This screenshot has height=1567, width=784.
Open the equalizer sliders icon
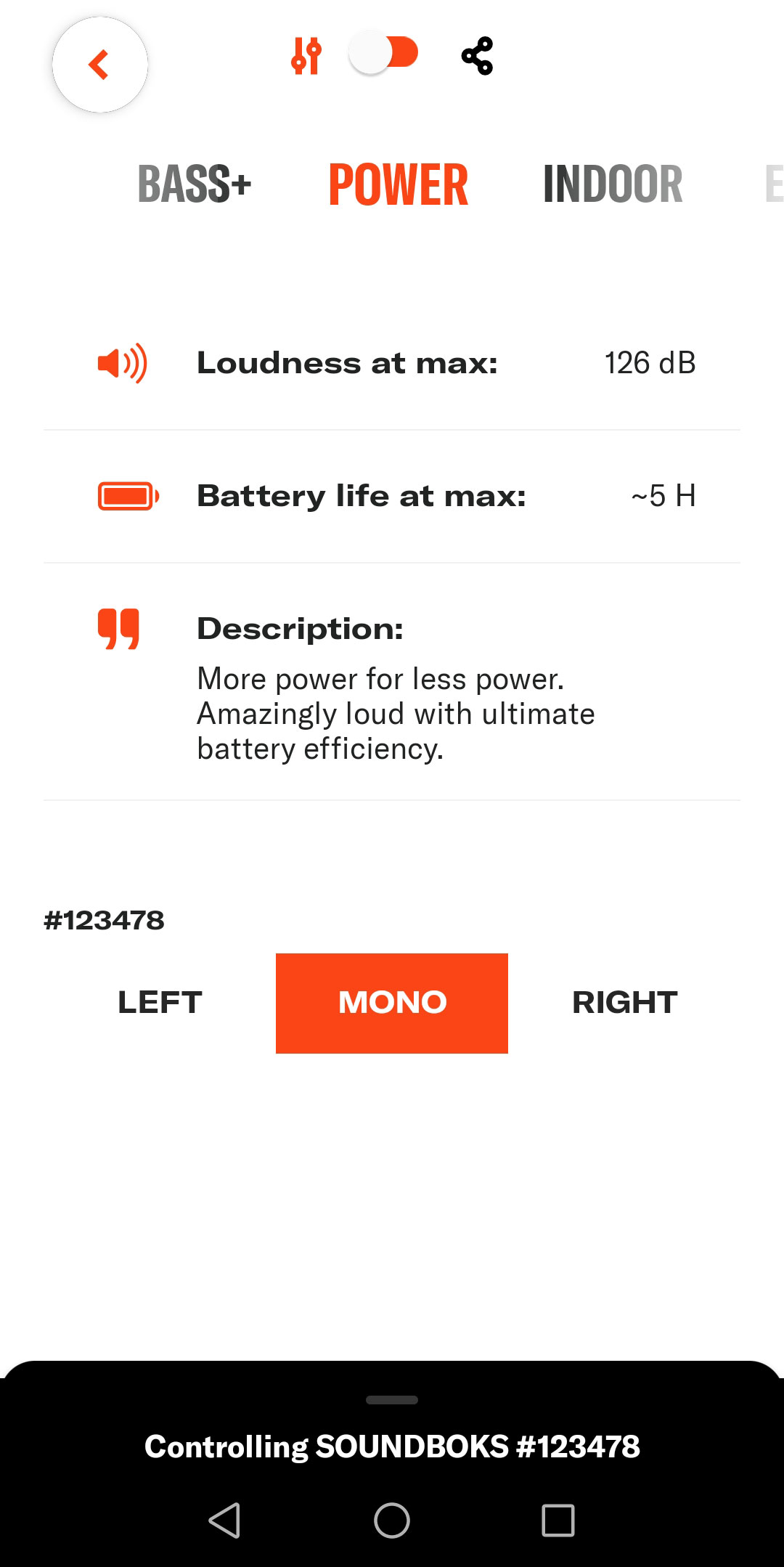[306, 56]
